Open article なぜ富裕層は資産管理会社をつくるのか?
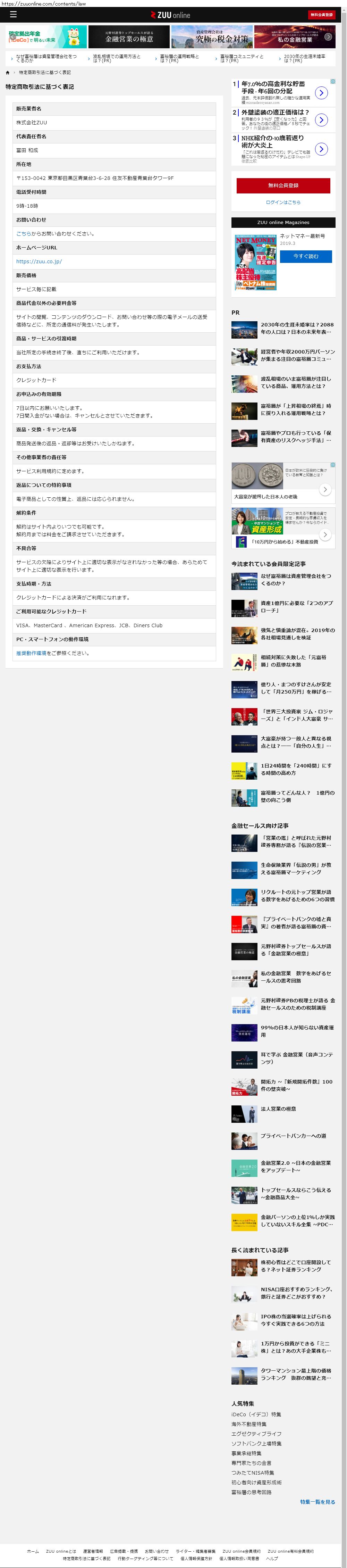347x1568 pixels. tap(296, 579)
